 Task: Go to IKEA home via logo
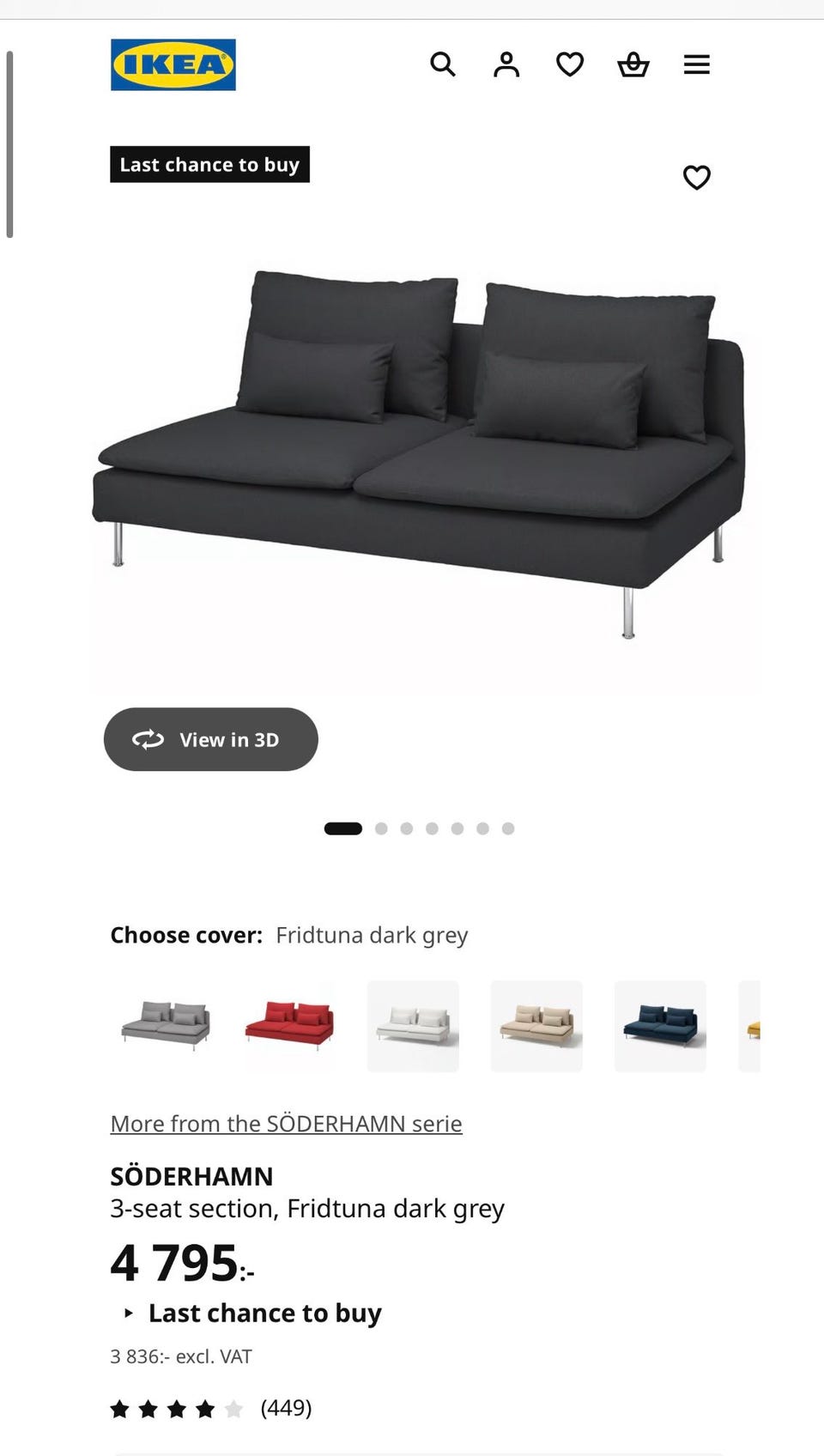point(173,64)
